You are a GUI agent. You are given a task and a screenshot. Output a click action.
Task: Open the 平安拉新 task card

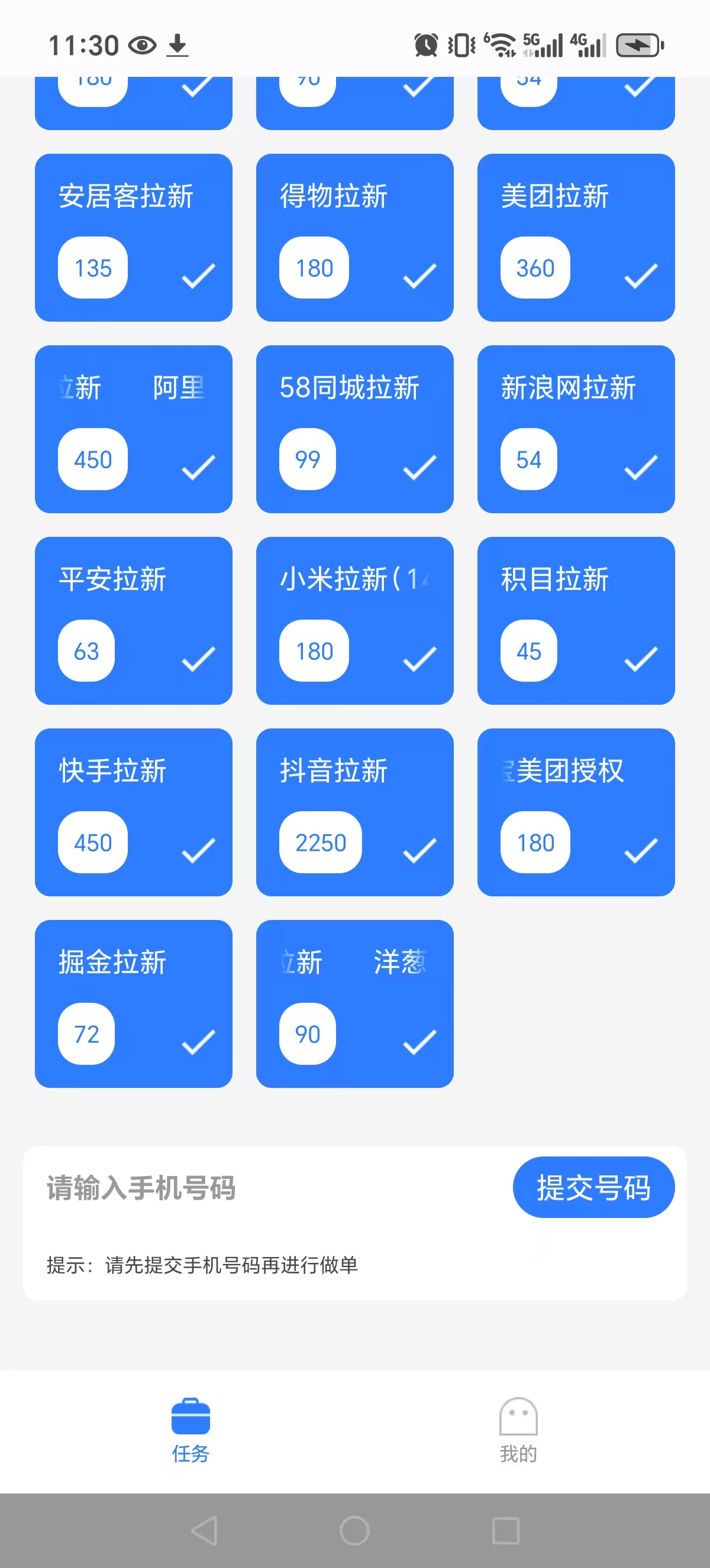133,621
